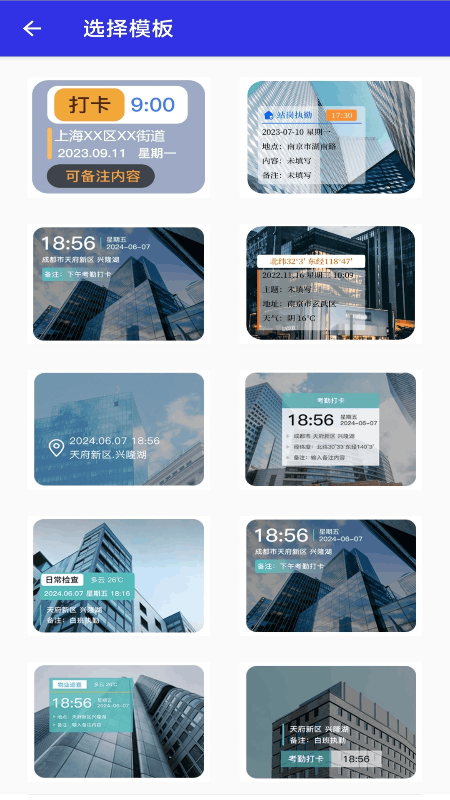Select the 打卡 9:00 orange badge template
This screenshot has height=800, width=450.
click(118, 137)
